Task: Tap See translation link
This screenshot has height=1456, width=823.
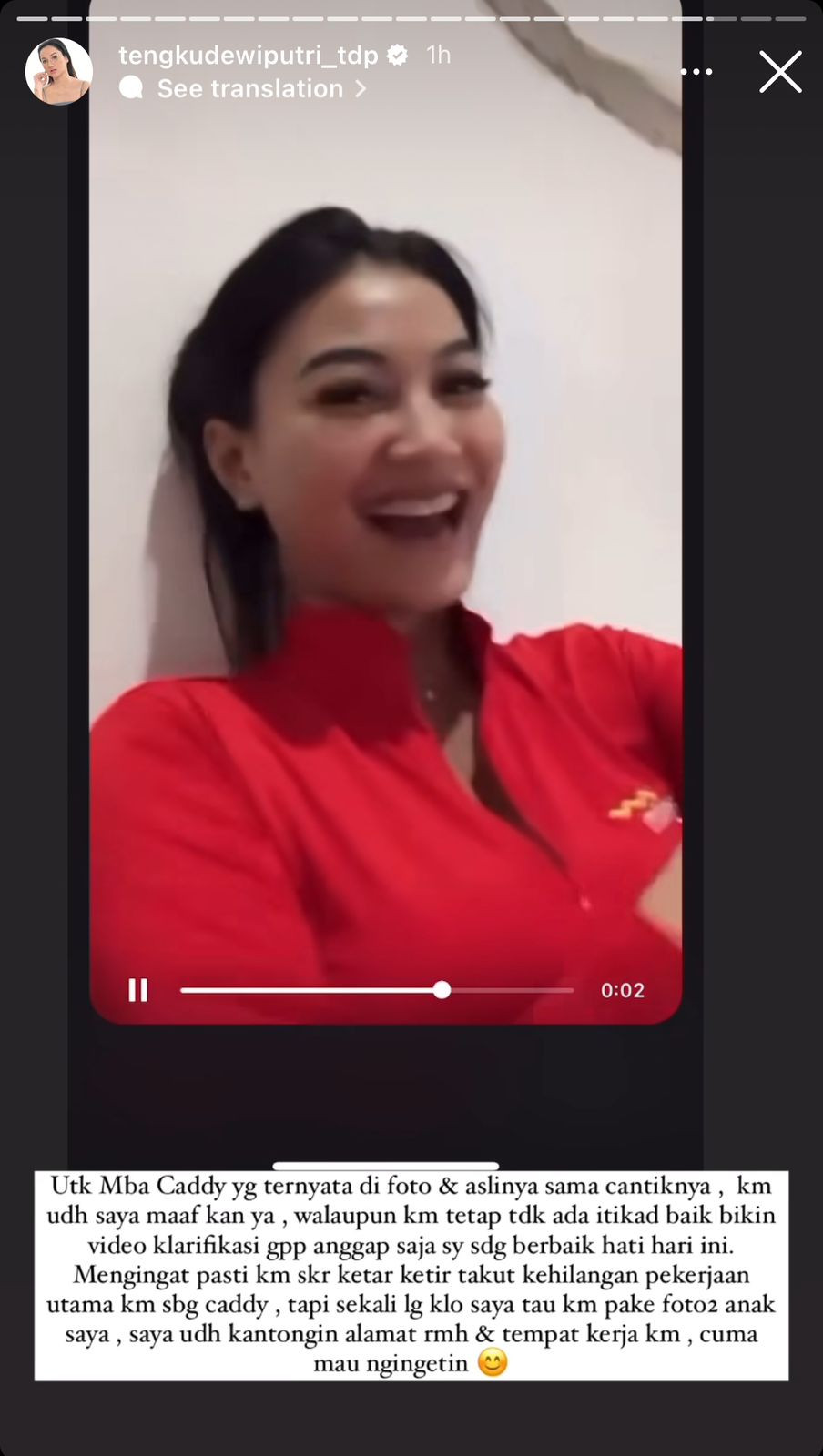Action: [249, 88]
